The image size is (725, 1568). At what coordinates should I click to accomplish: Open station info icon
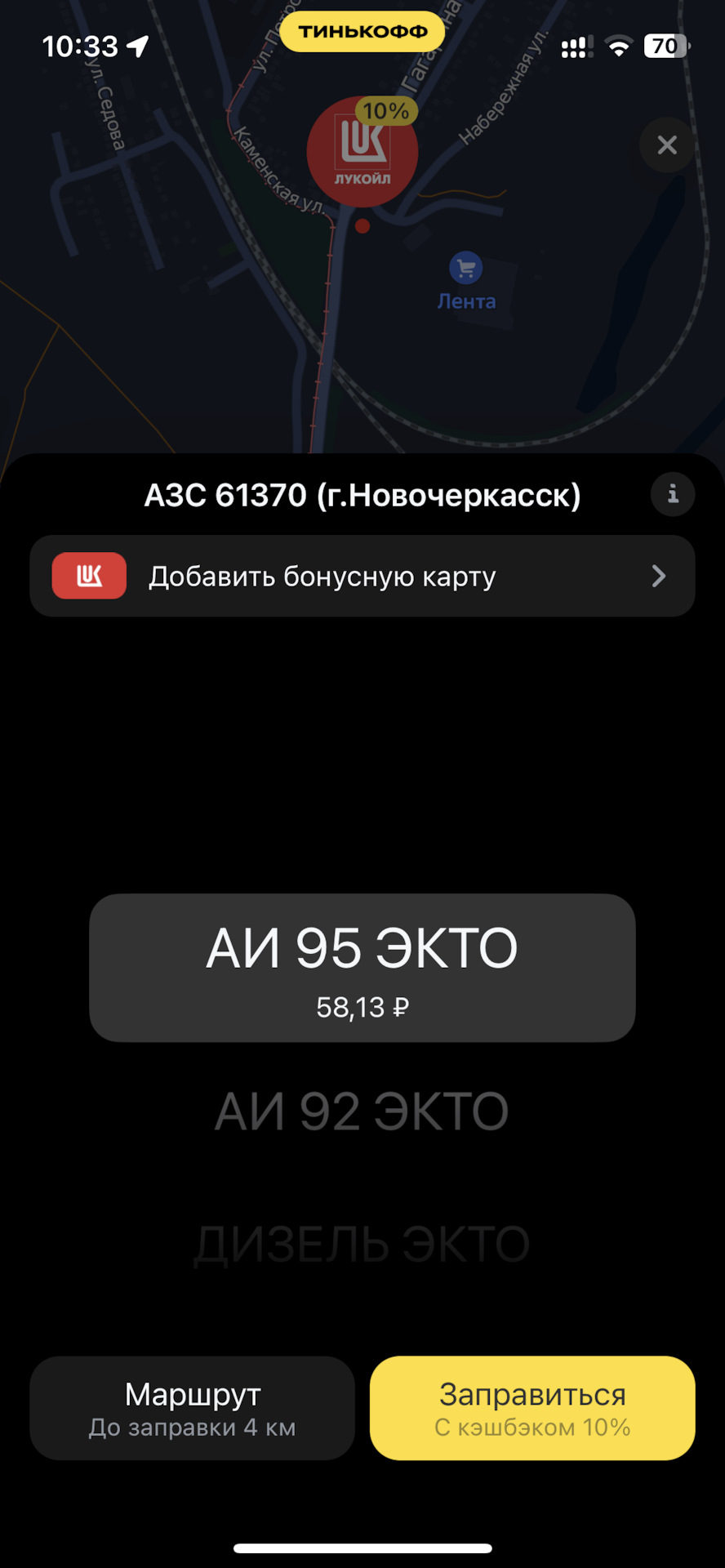point(672,494)
